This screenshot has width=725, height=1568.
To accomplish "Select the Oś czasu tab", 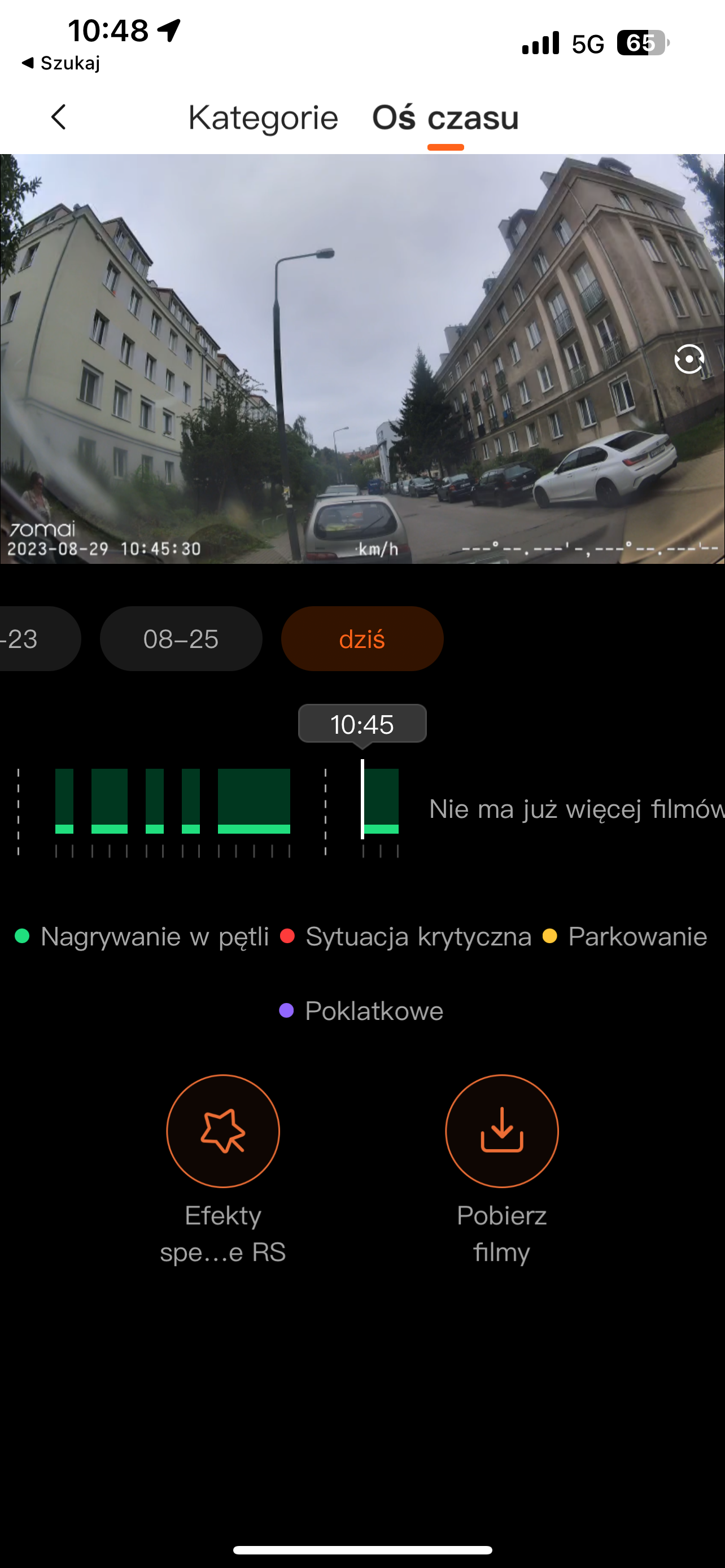I will tap(445, 117).
